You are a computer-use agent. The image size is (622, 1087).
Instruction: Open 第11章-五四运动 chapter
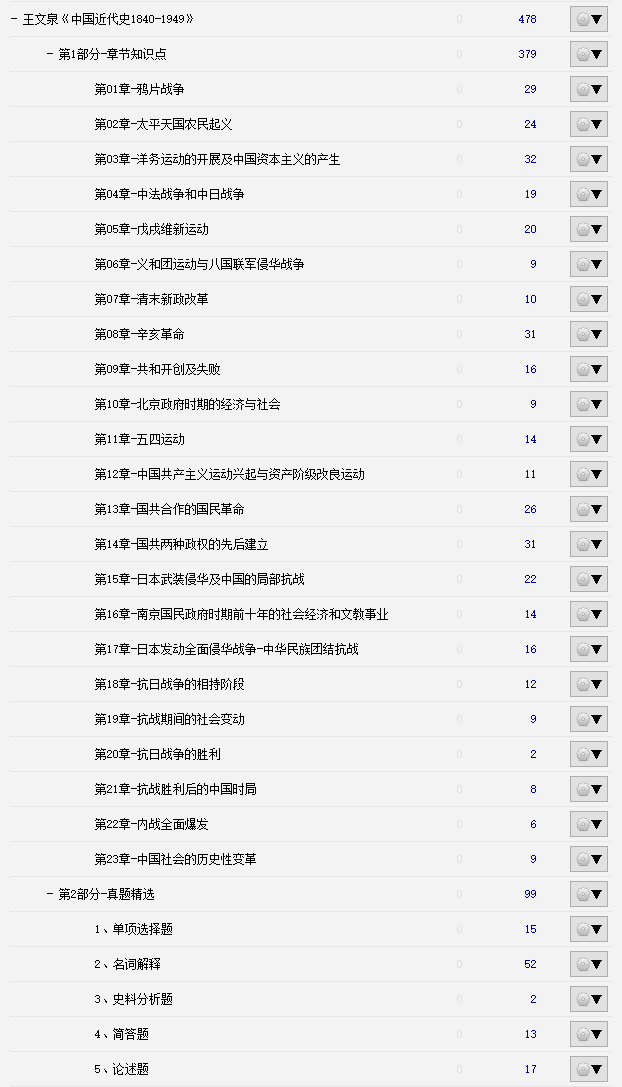[139, 440]
